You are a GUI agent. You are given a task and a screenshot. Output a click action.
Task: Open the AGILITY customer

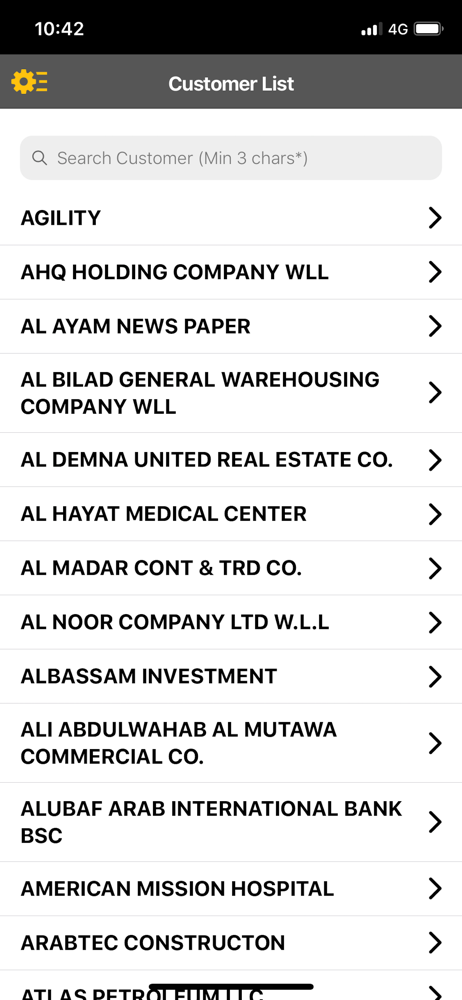coord(231,218)
